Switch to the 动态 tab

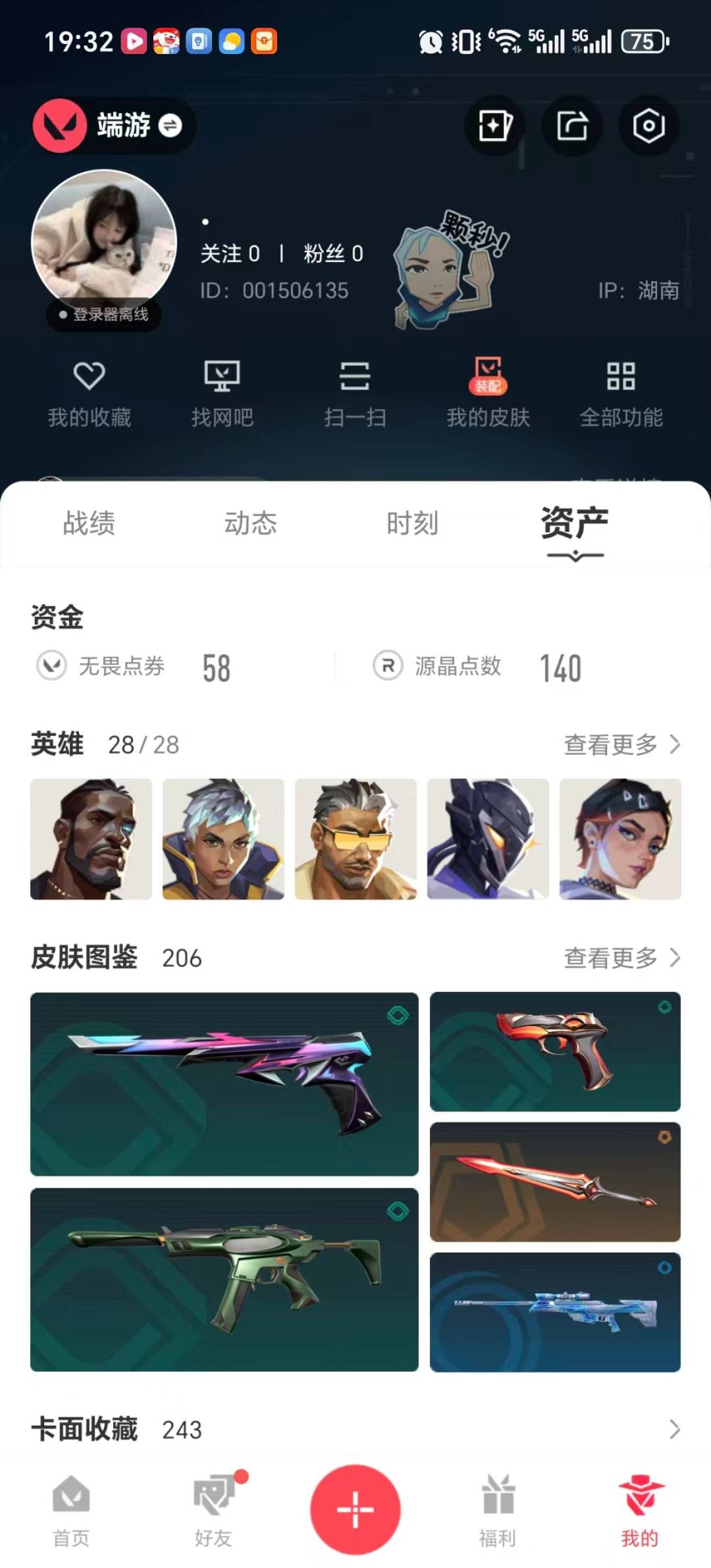[x=252, y=525]
